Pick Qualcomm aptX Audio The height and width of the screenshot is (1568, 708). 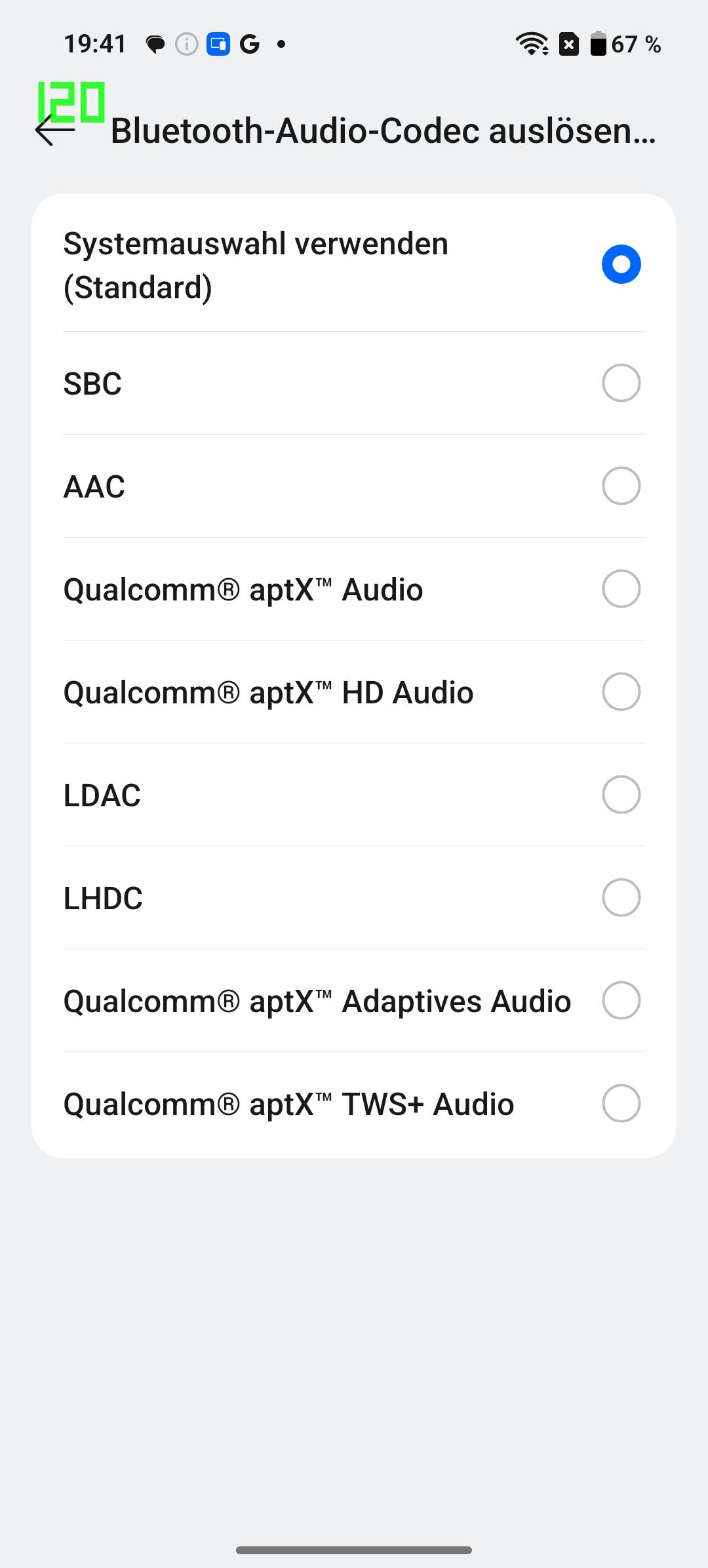(x=354, y=589)
